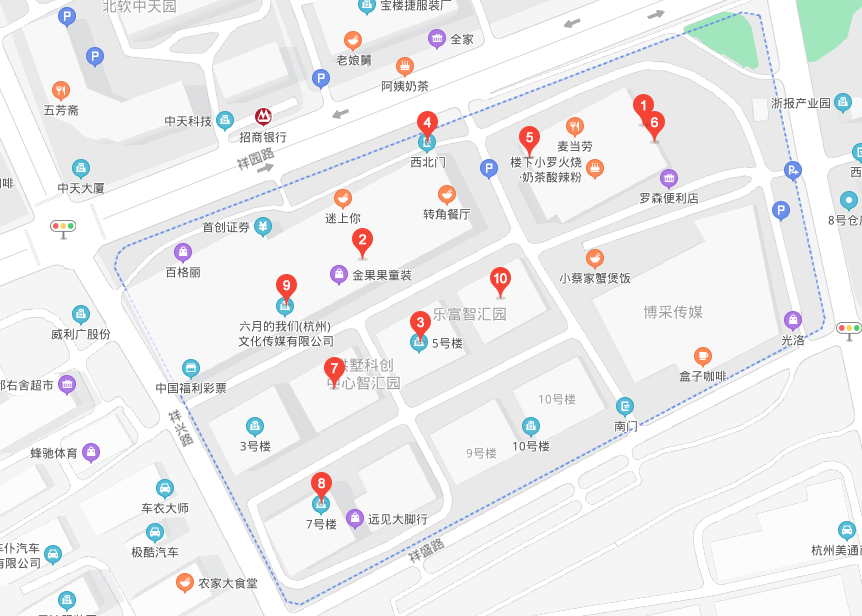Screen dimensions: 862x616
Task: Tap red marker number 4 at 西北门
Action: tap(427, 124)
